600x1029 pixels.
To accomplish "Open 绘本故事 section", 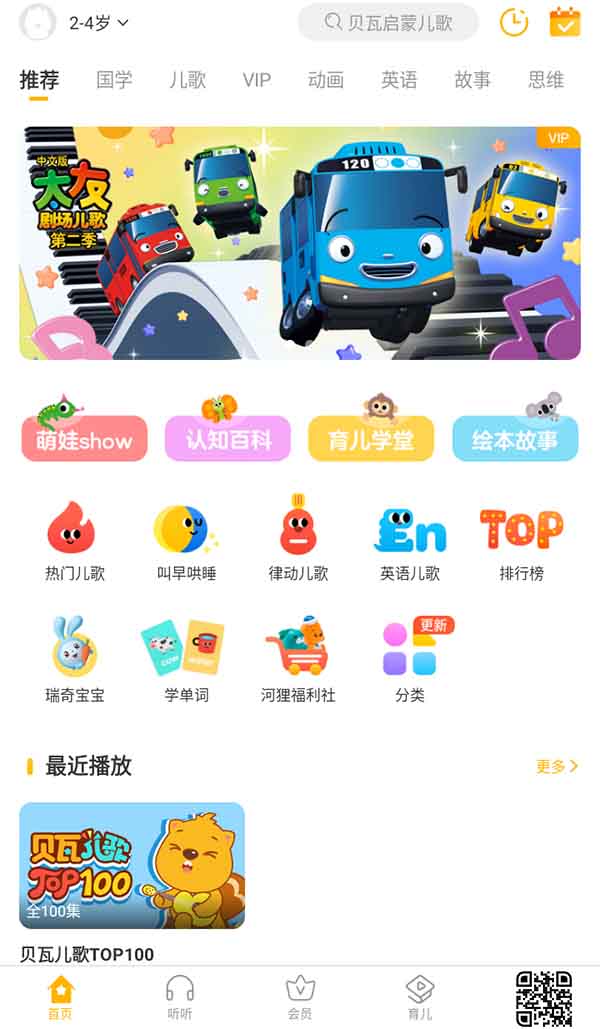I will tap(515, 439).
